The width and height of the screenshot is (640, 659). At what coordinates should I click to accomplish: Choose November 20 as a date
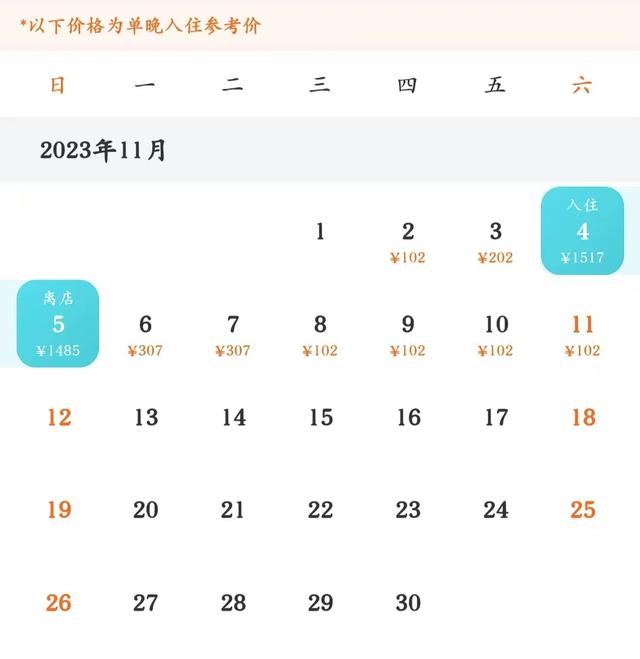coord(146,510)
